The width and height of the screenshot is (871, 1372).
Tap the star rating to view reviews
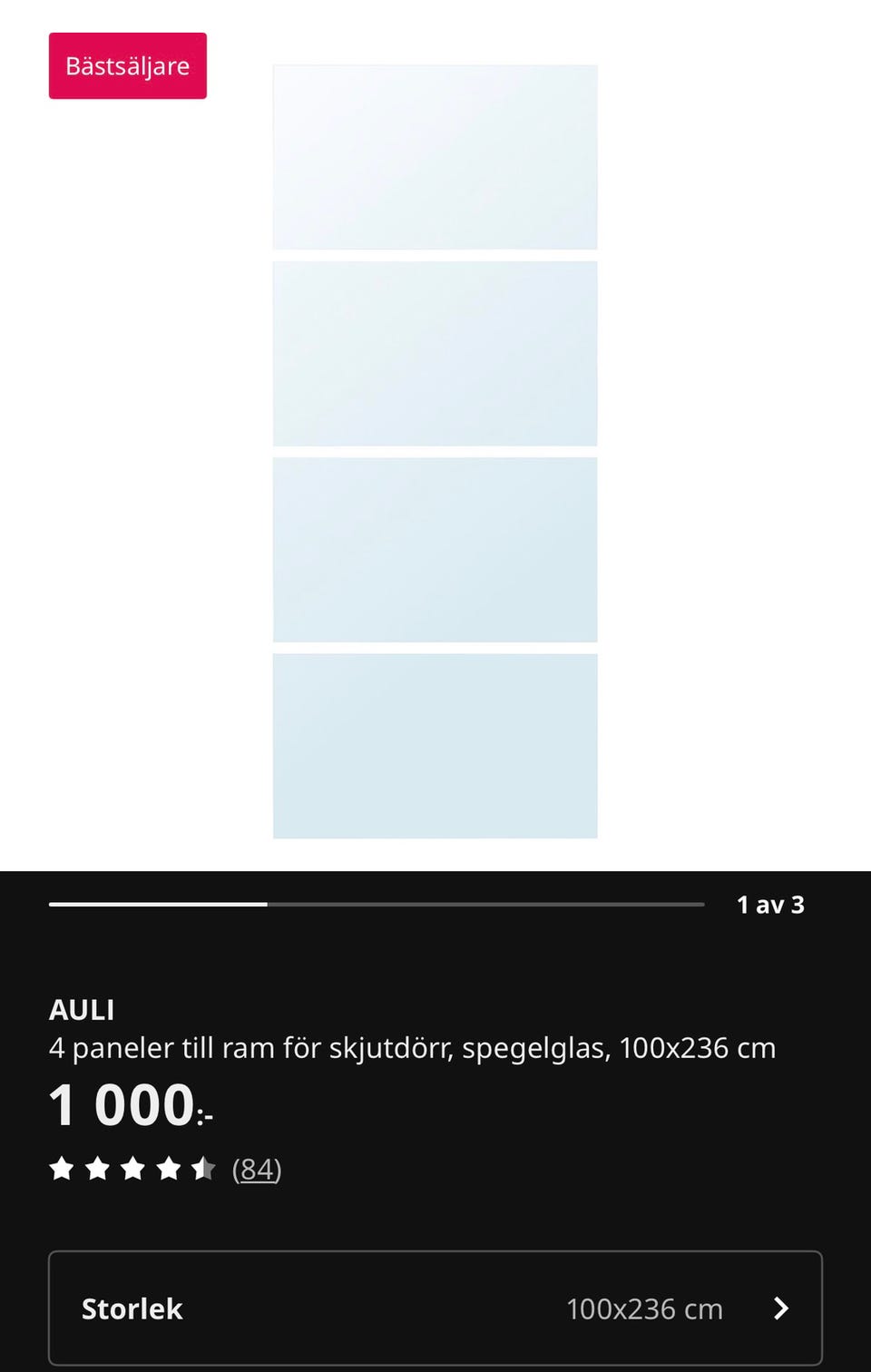click(132, 1169)
